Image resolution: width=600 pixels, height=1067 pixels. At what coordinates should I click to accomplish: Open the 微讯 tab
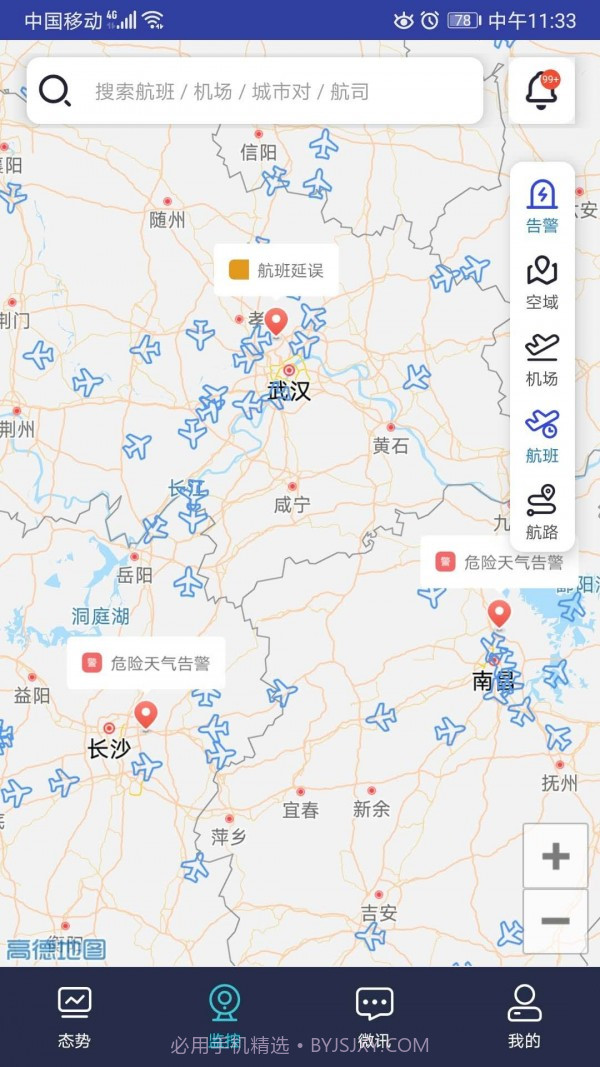(x=375, y=1016)
